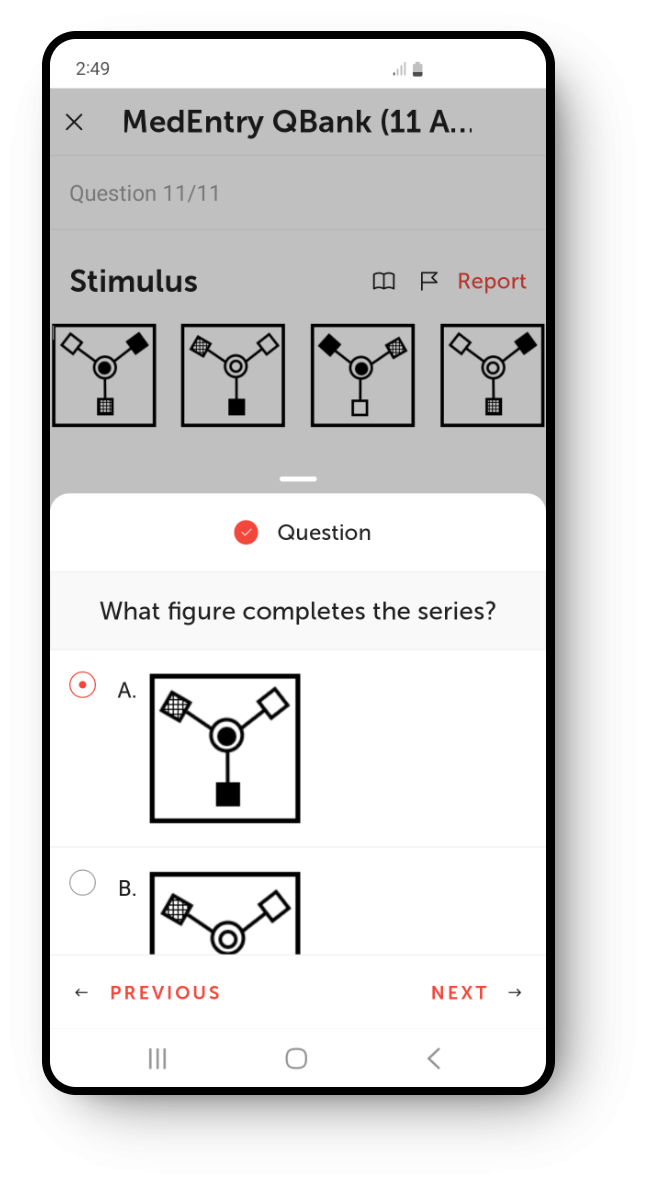The height and width of the screenshot is (1185, 647).
Task: Report this question
Action: click(x=491, y=281)
